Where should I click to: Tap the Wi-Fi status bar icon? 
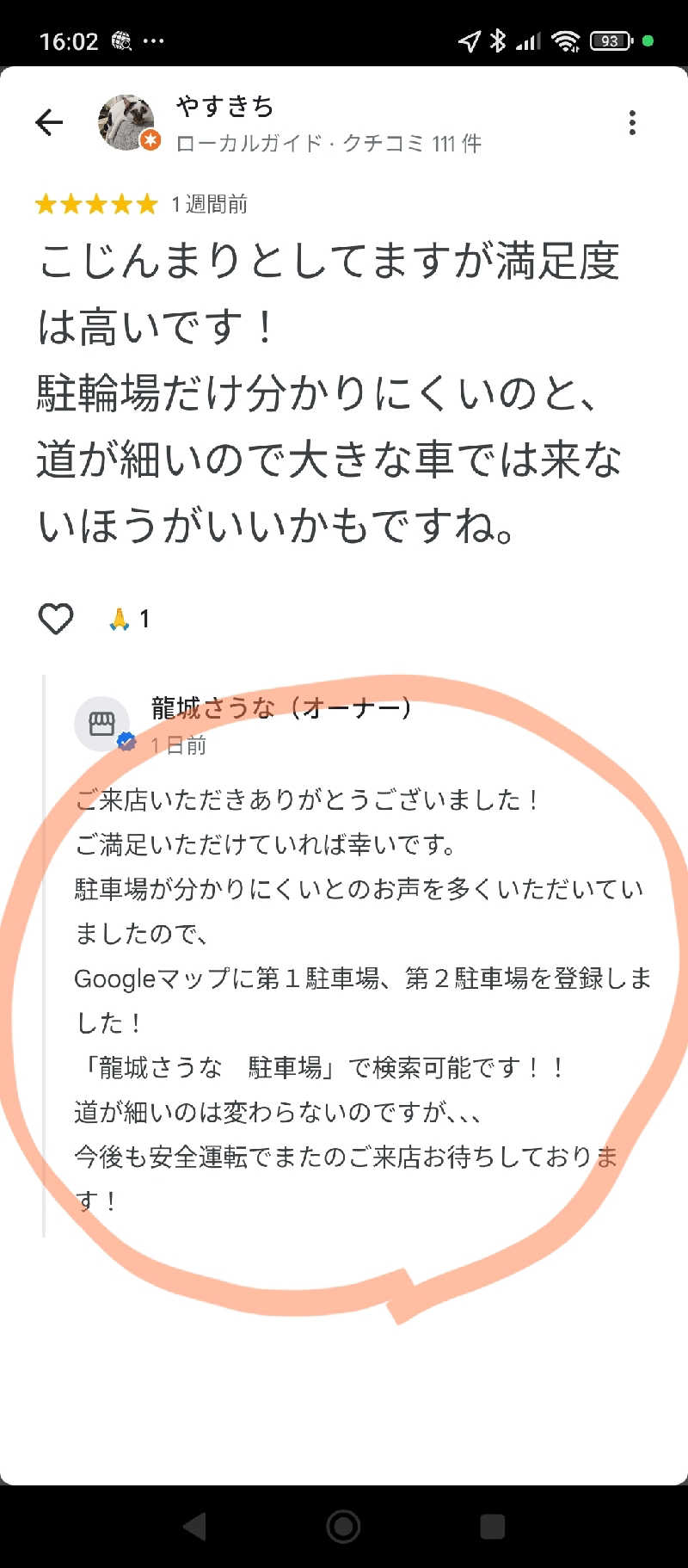click(566, 40)
